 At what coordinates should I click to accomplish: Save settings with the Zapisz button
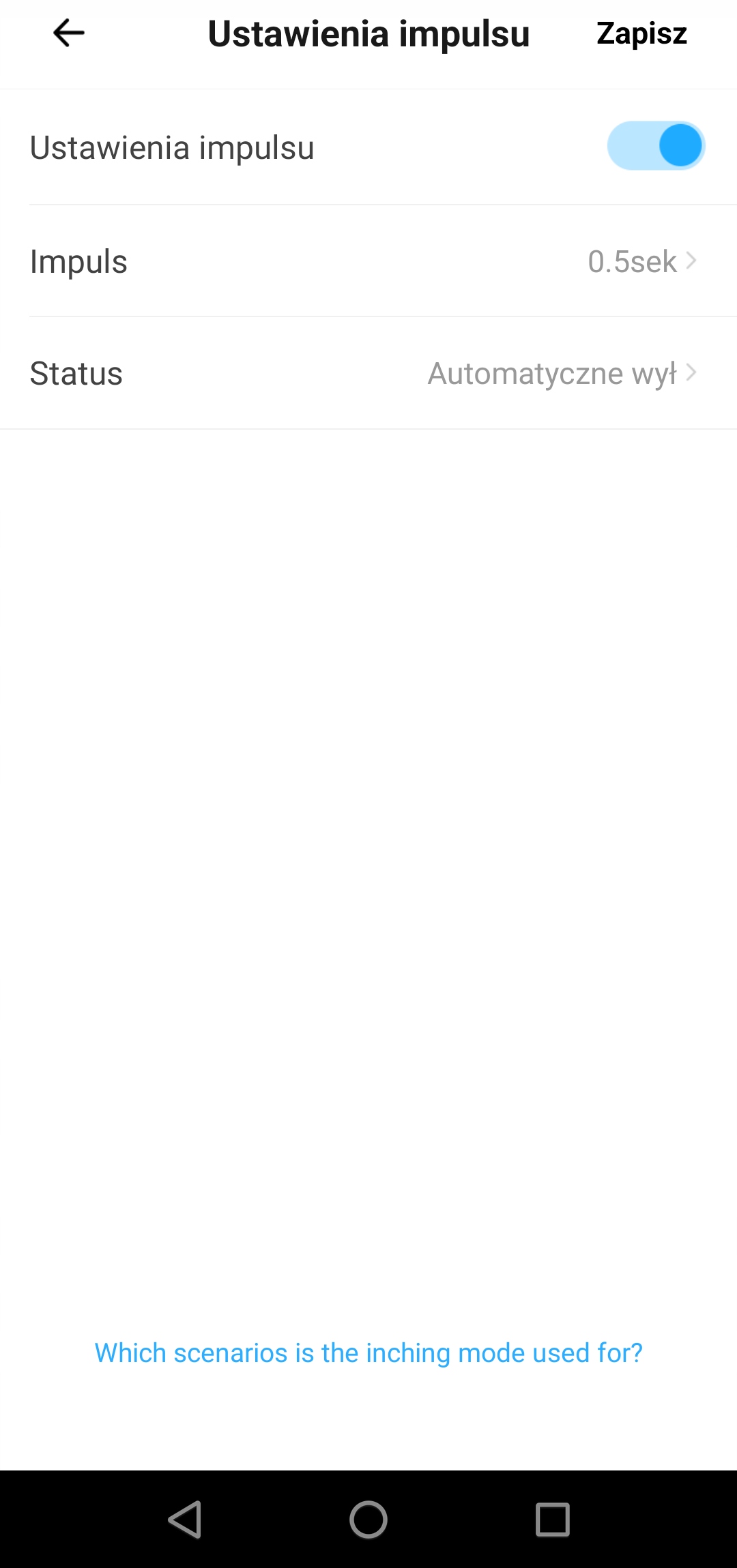pyautogui.click(x=641, y=33)
